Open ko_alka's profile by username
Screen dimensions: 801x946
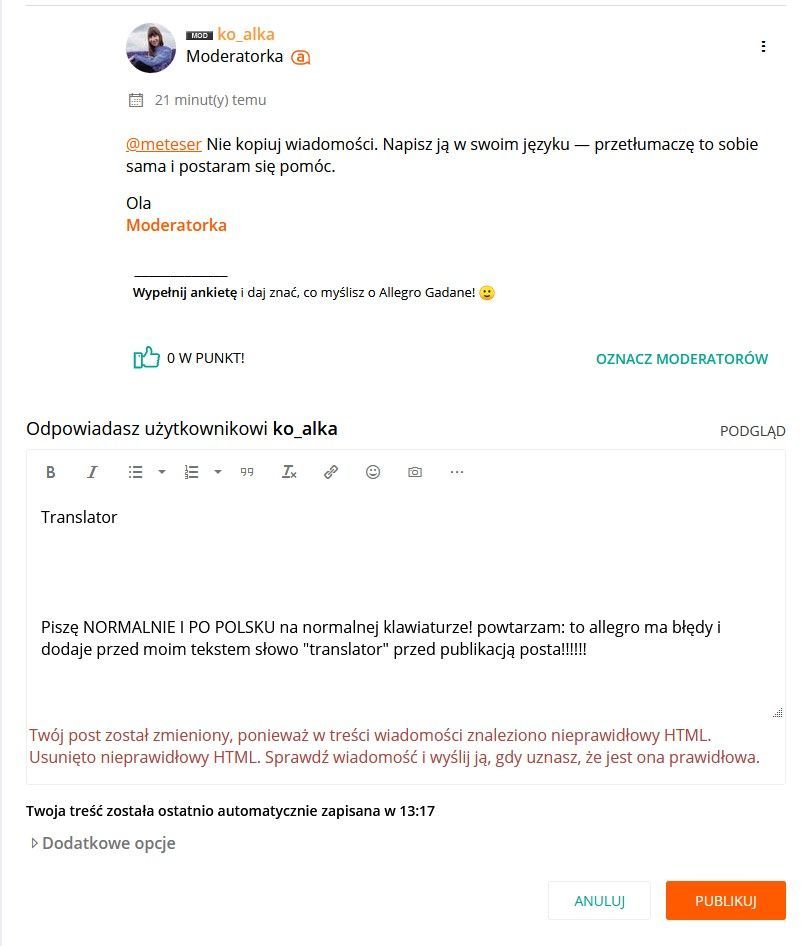click(246, 34)
